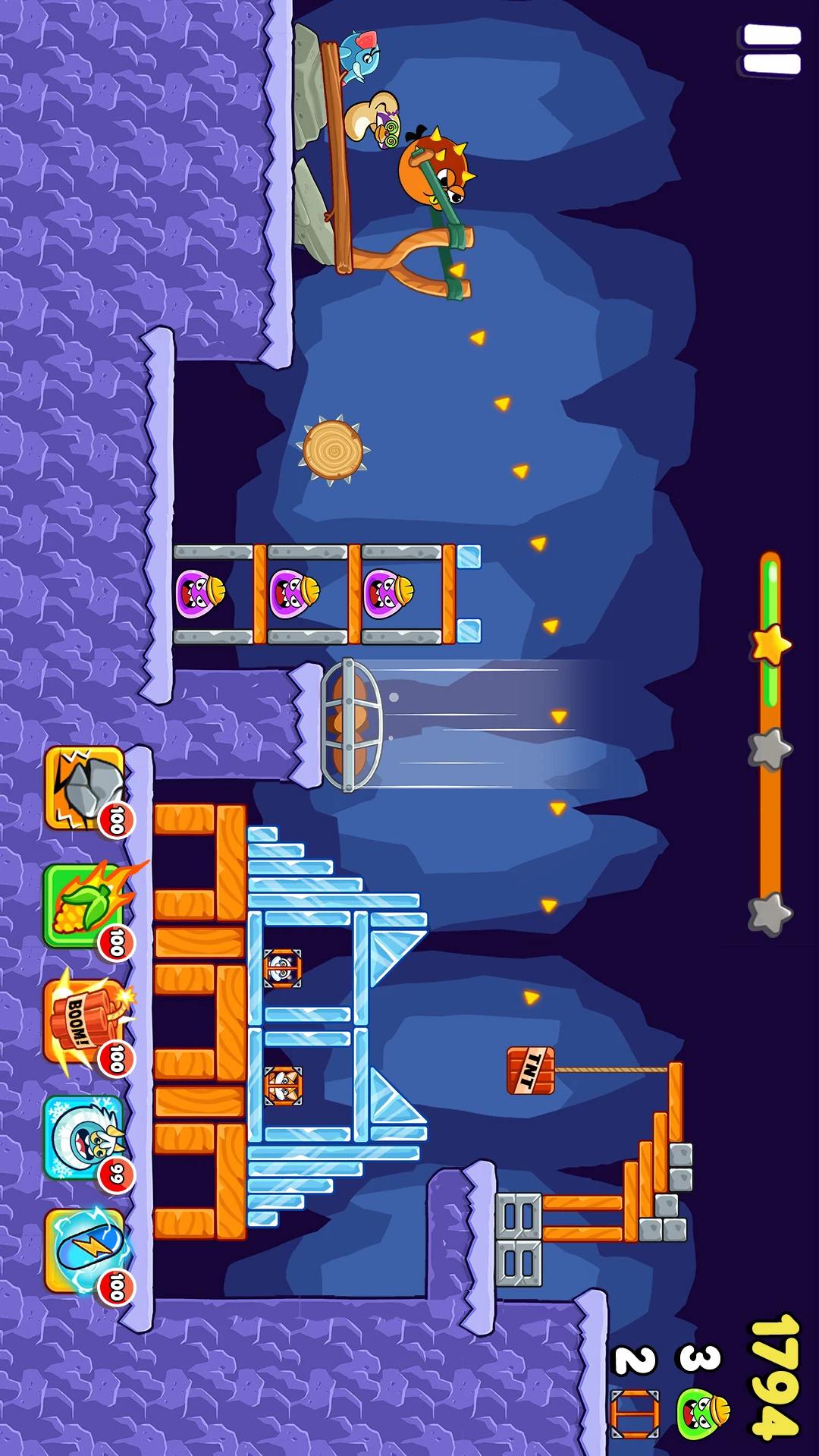Use the flaming corn power-up
The image size is (819, 1456).
[85, 905]
